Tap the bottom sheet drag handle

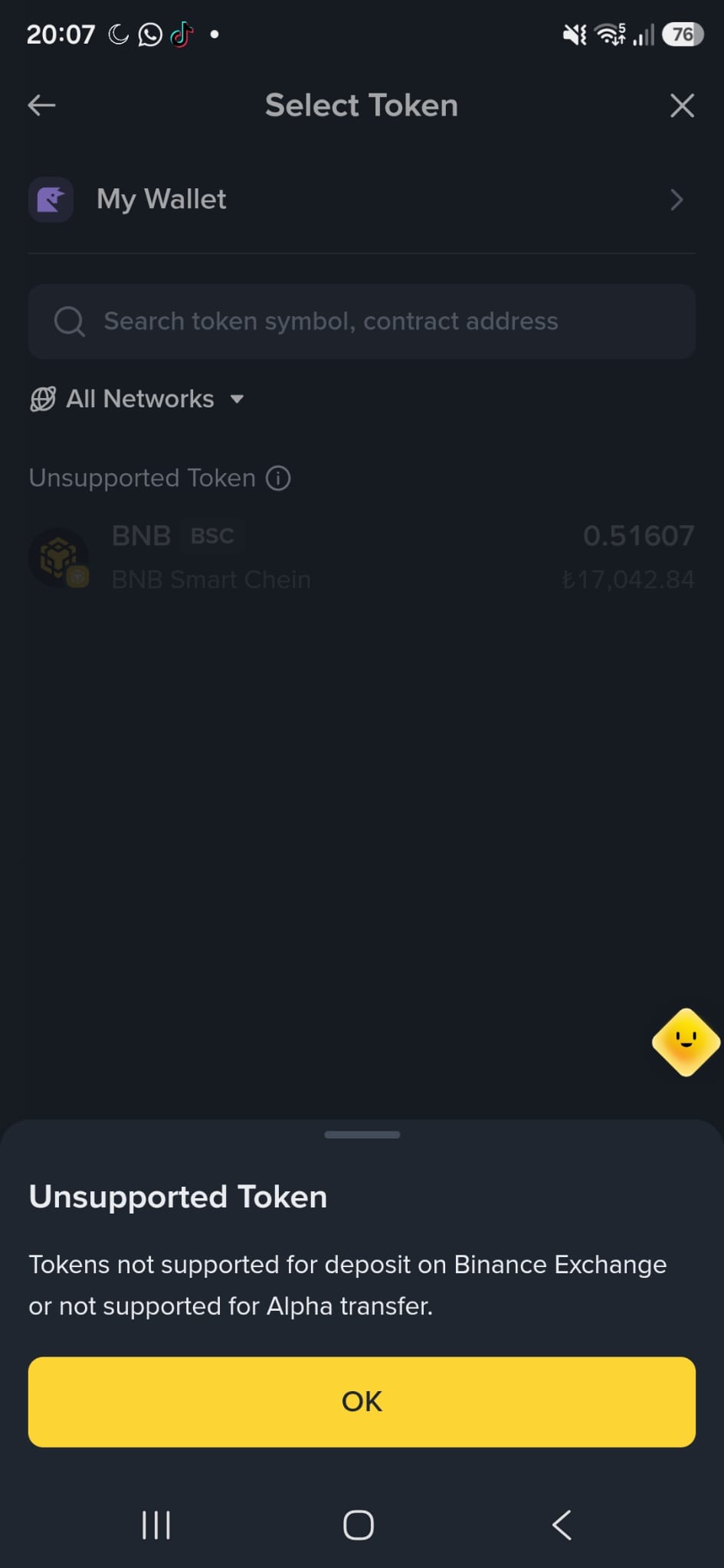tap(362, 1135)
